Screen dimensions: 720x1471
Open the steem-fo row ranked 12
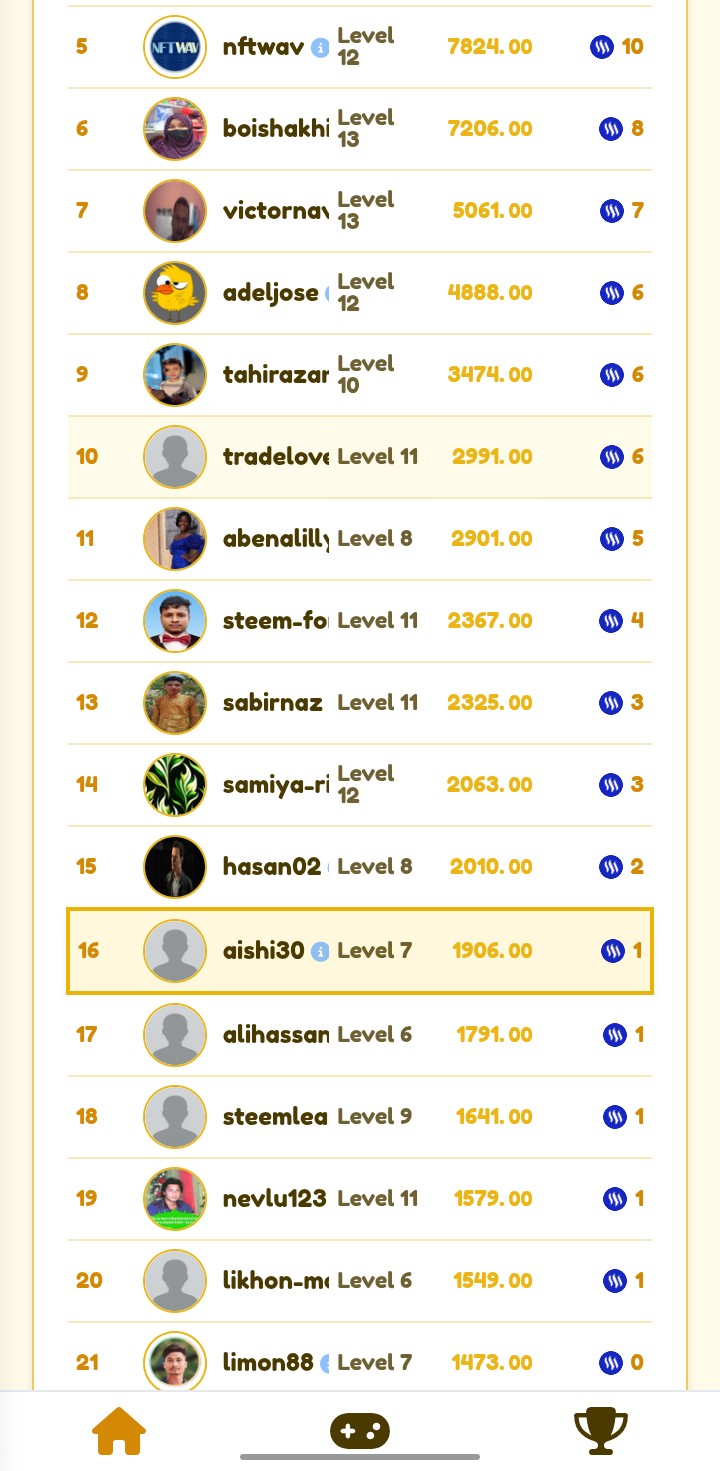click(x=360, y=621)
